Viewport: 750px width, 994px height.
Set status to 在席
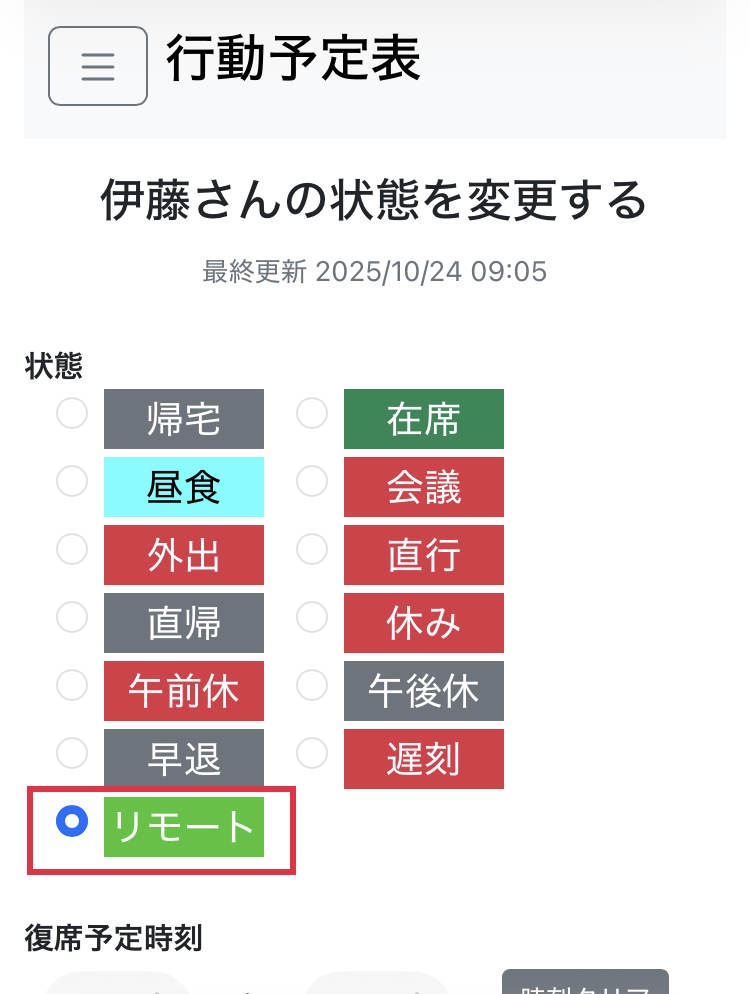tap(423, 419)
